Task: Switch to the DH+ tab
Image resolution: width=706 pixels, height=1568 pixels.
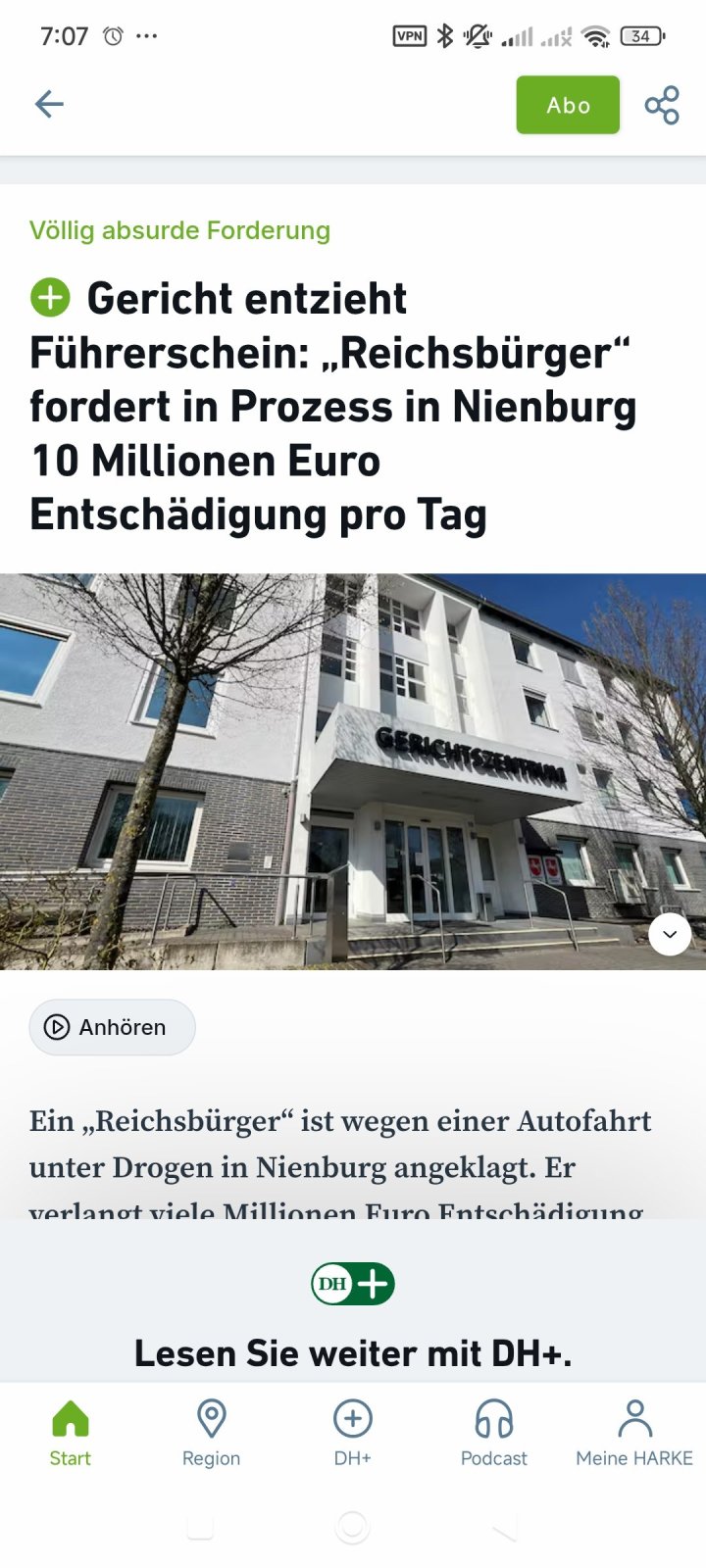Action: [353, 1433]
